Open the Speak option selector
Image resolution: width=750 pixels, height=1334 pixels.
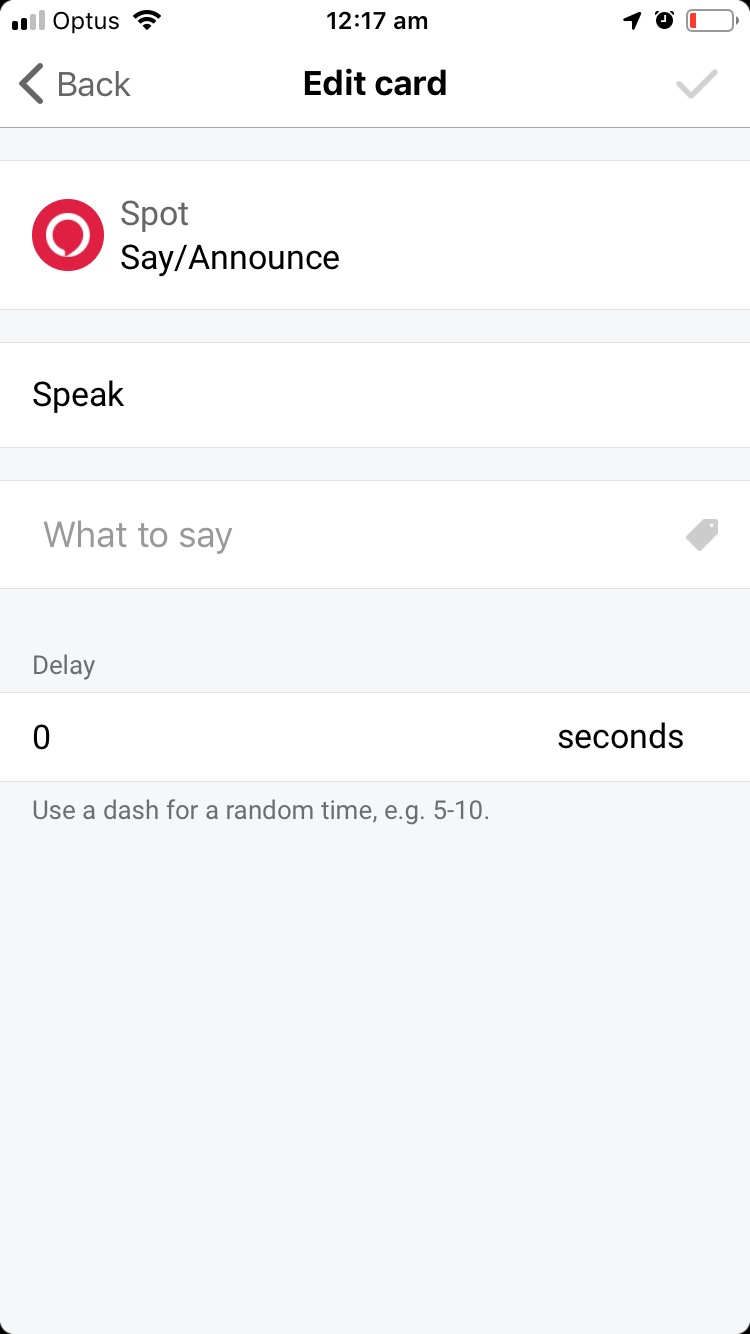pos(375,395)
